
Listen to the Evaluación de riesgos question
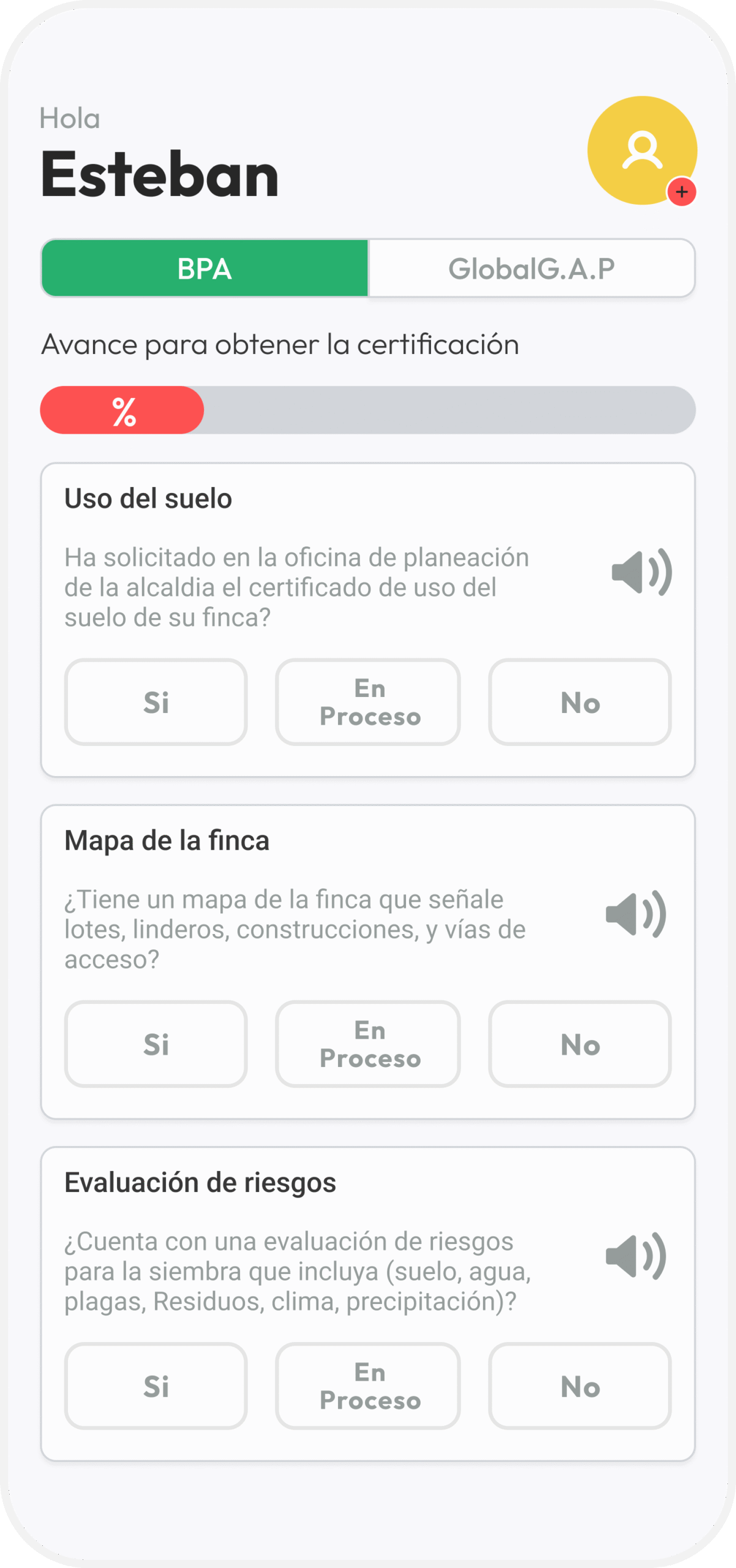[x=636, y=1256]
